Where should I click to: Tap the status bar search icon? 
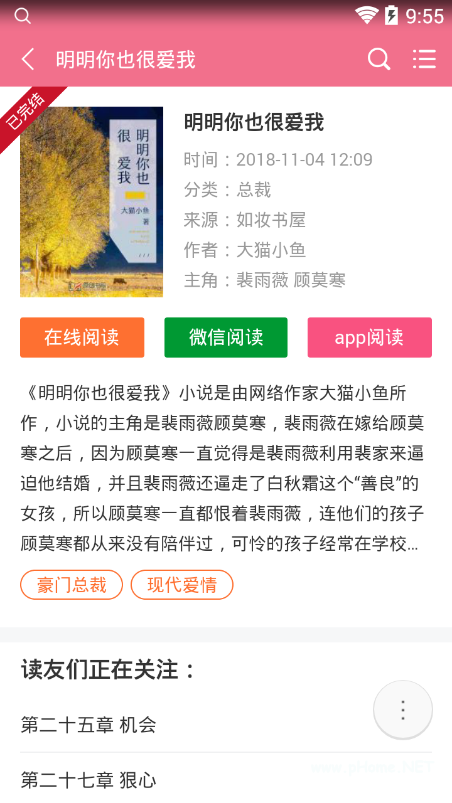pos(23,16)
